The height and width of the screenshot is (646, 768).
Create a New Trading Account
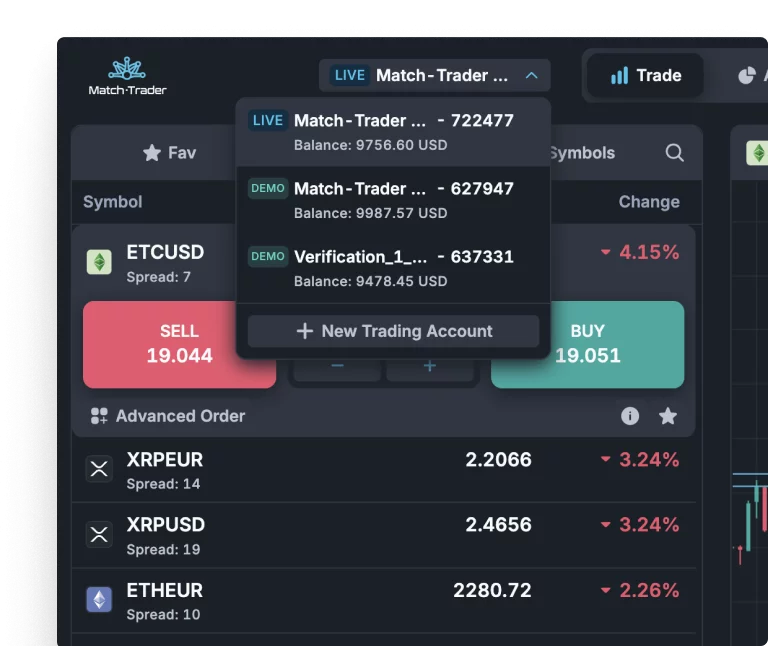tap(393, 331)
